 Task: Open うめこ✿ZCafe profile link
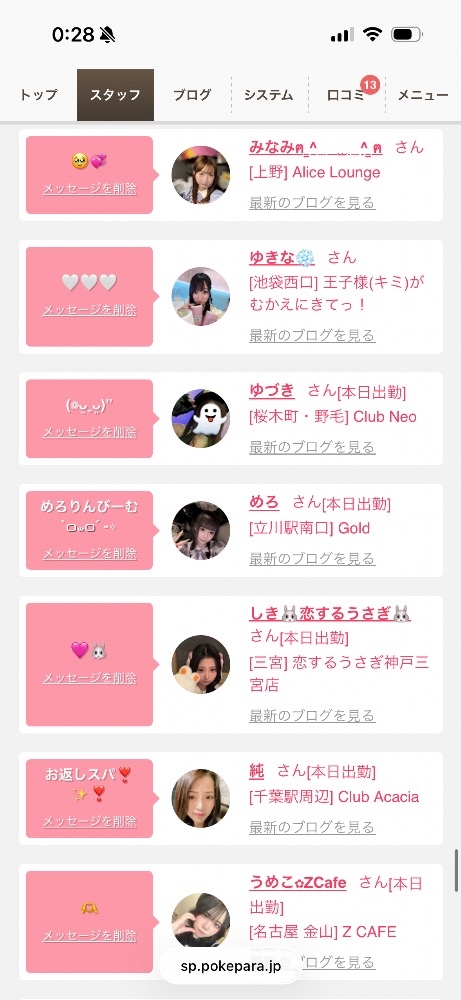(298, 883)
